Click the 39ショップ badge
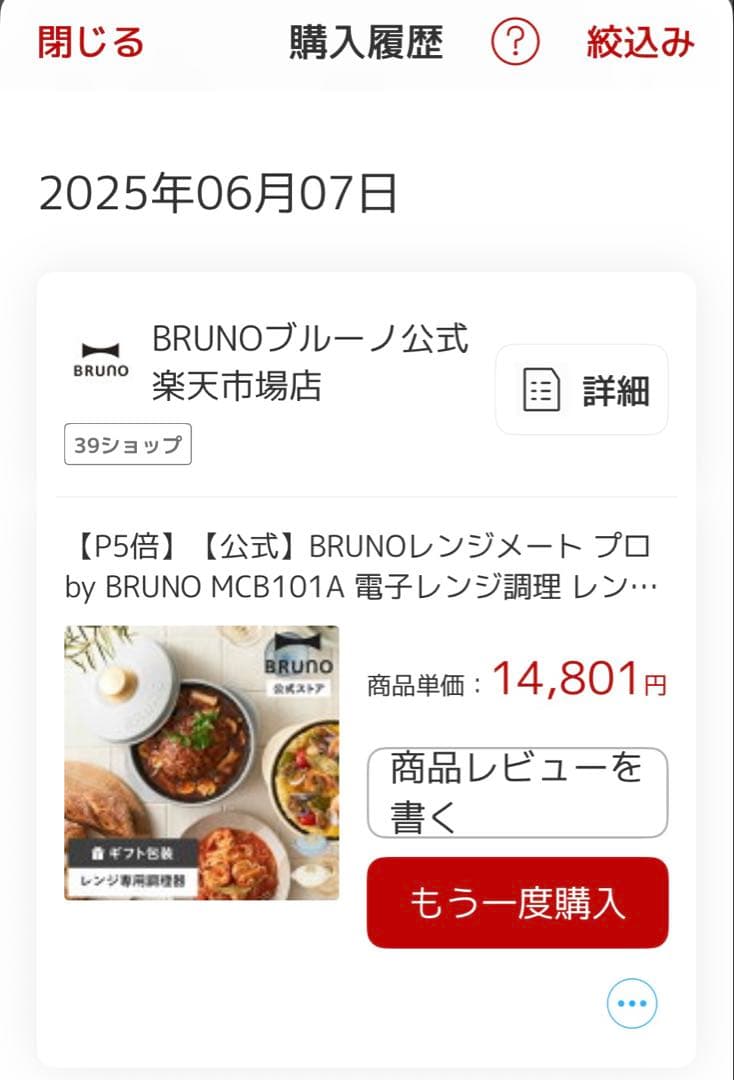This screenshot has width=734, height=1080. tap(127, 446)
